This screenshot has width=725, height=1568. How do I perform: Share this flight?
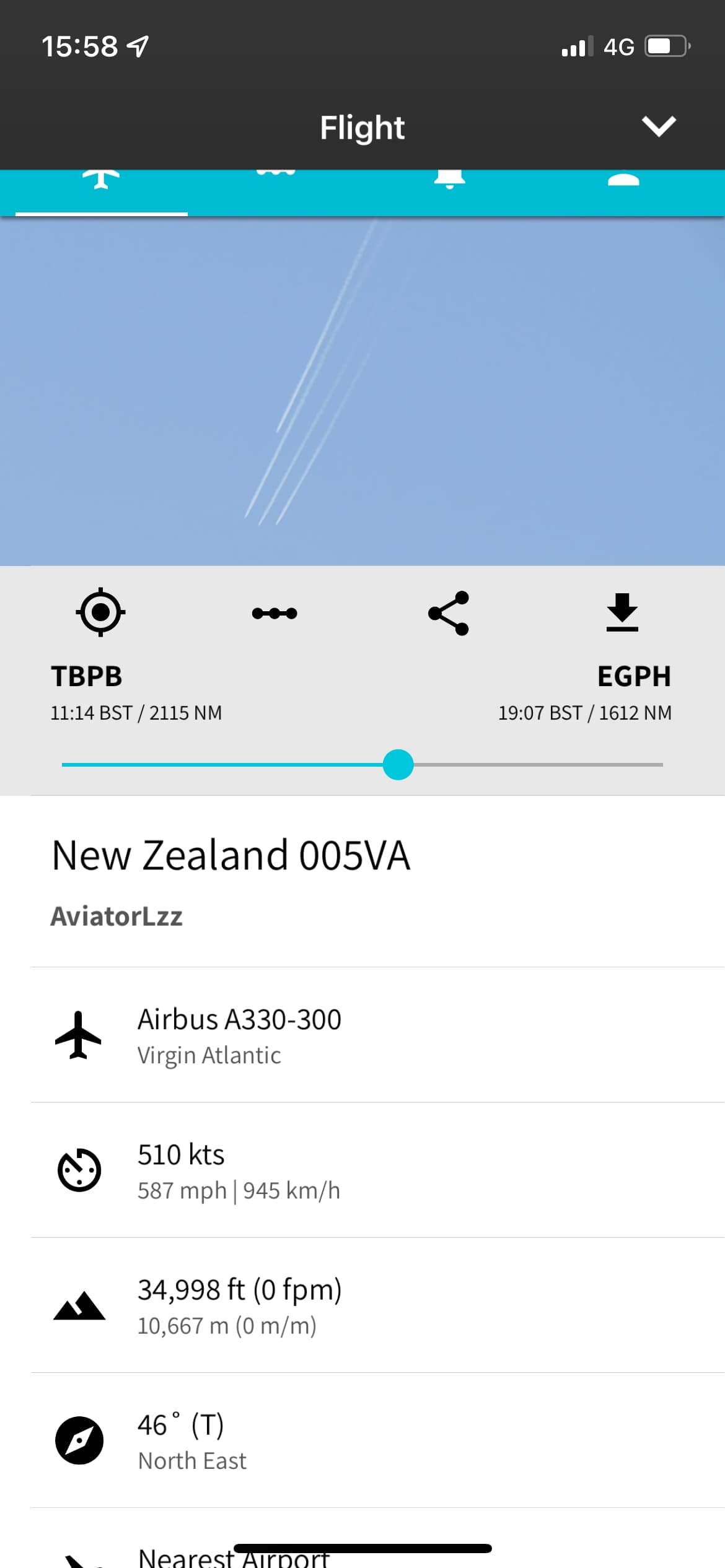point(449,613)
